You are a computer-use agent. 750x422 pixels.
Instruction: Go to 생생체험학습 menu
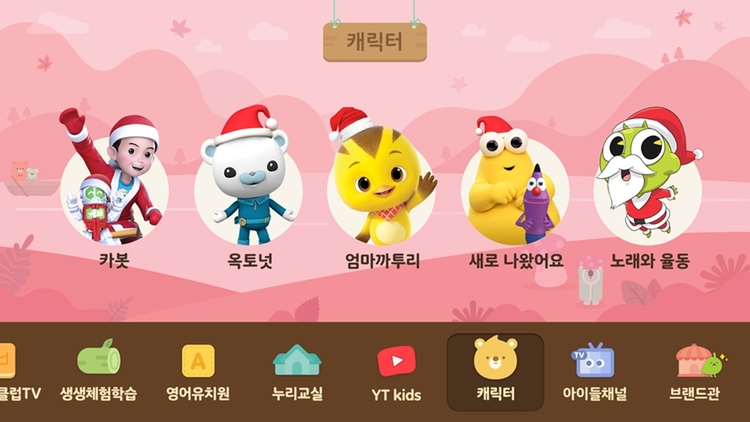click(x=98, y=371)
